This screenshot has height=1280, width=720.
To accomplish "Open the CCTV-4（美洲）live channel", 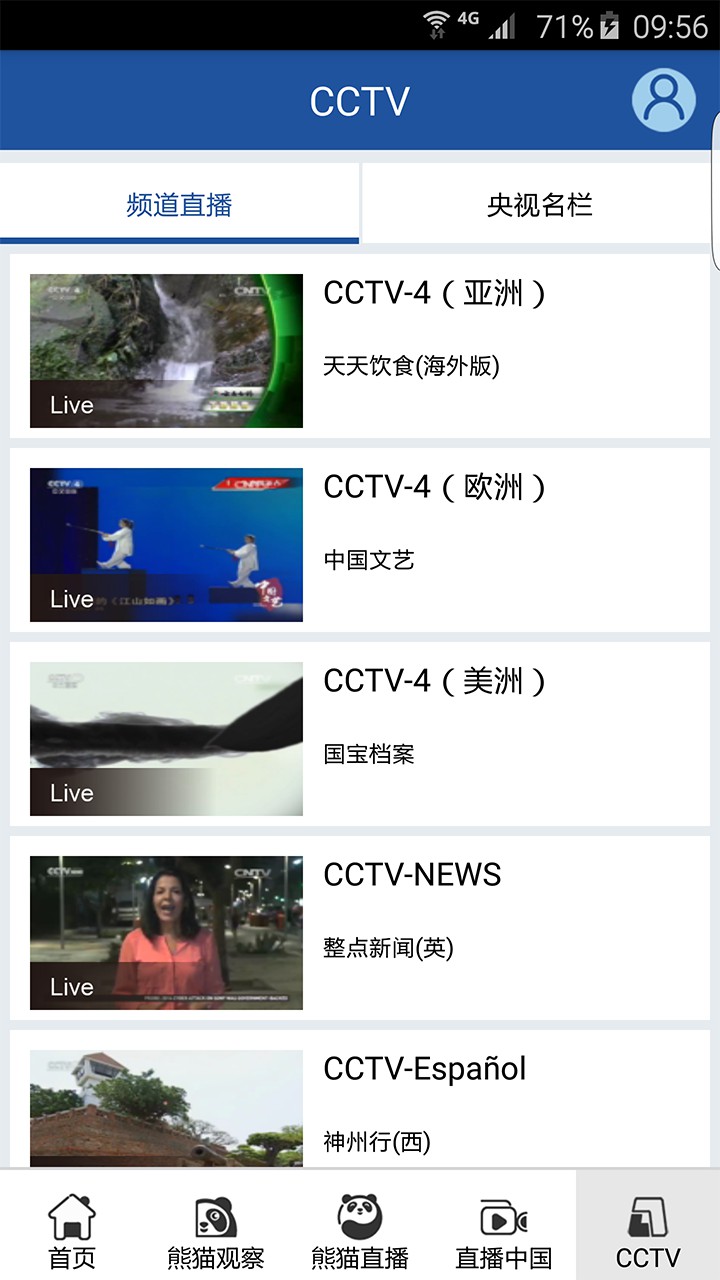I will point(360,734).
